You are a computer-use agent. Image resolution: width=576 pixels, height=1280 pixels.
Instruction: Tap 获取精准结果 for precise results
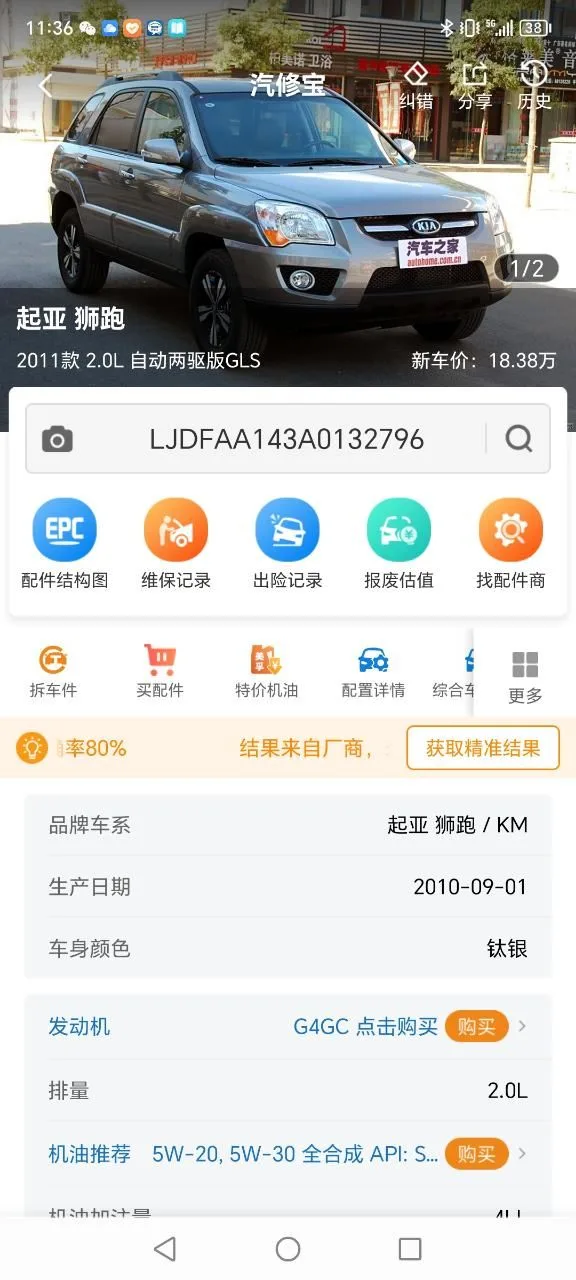pyautogui.click(x=483, y=748)
